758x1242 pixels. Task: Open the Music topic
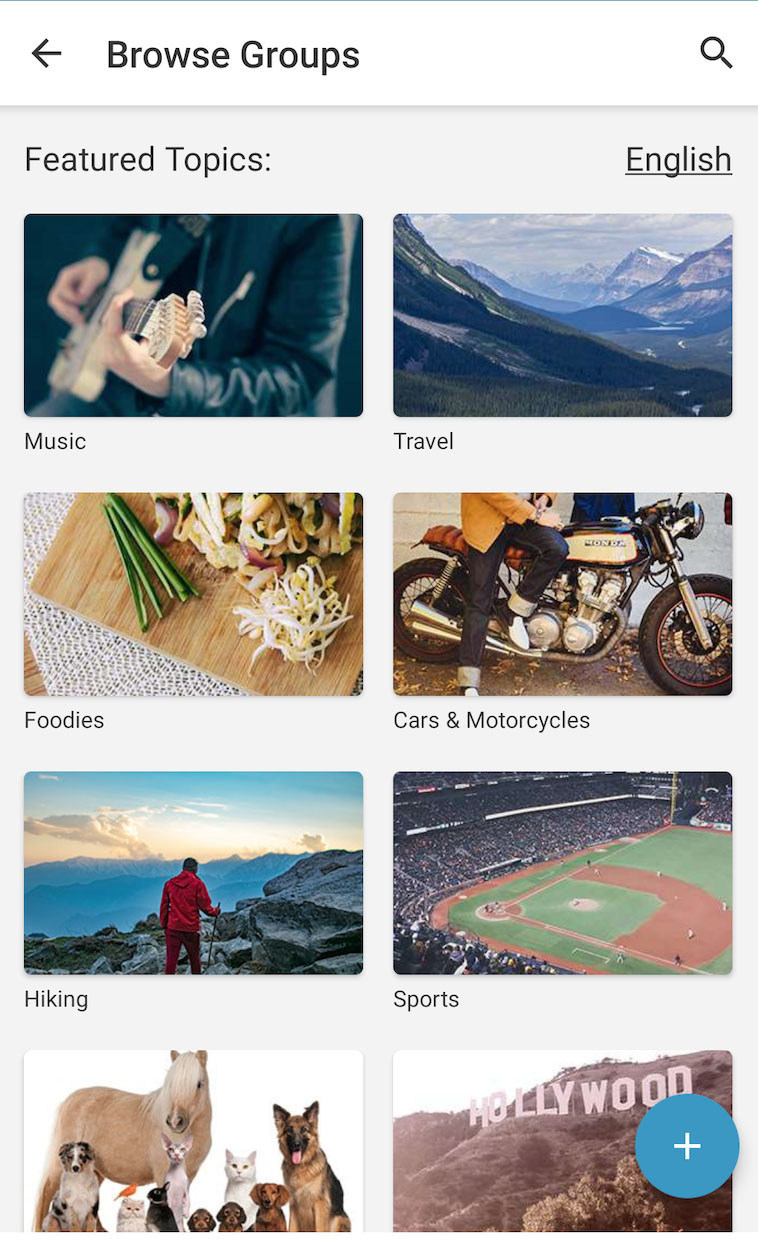[193, 315]
